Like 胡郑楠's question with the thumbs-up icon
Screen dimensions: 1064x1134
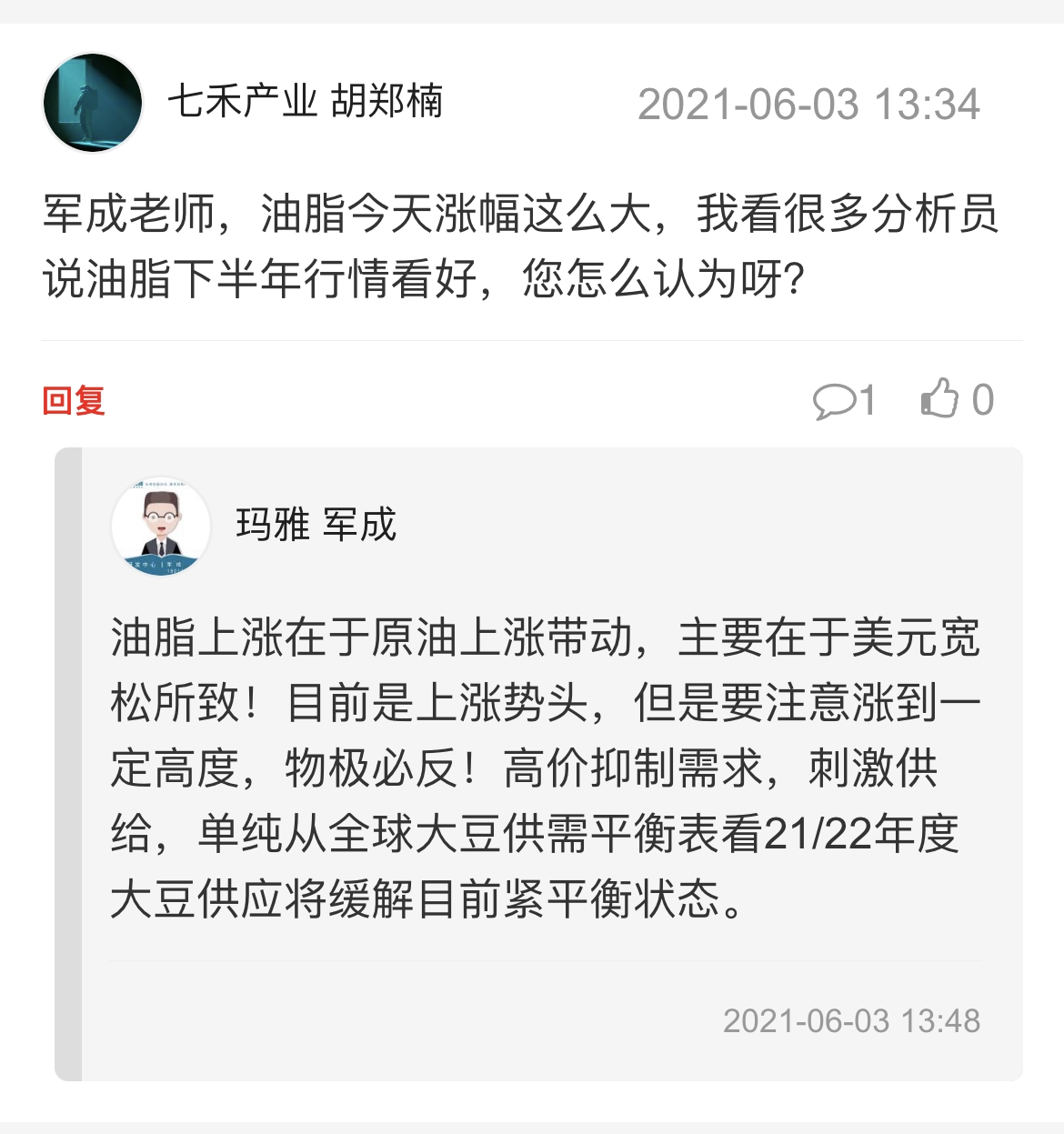[x=940, y=398]
